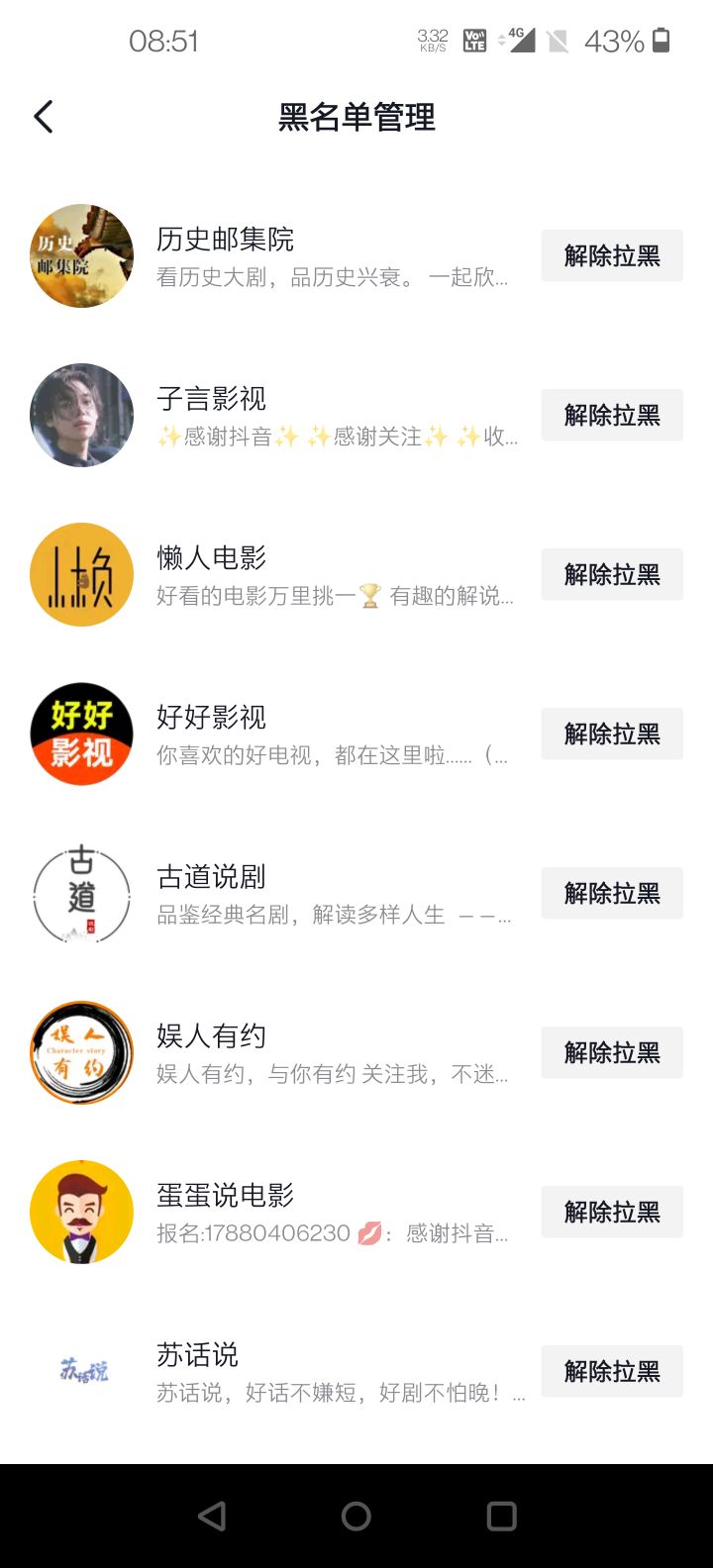Open 懒人电影's profile avatar

[x=81, y=575]
